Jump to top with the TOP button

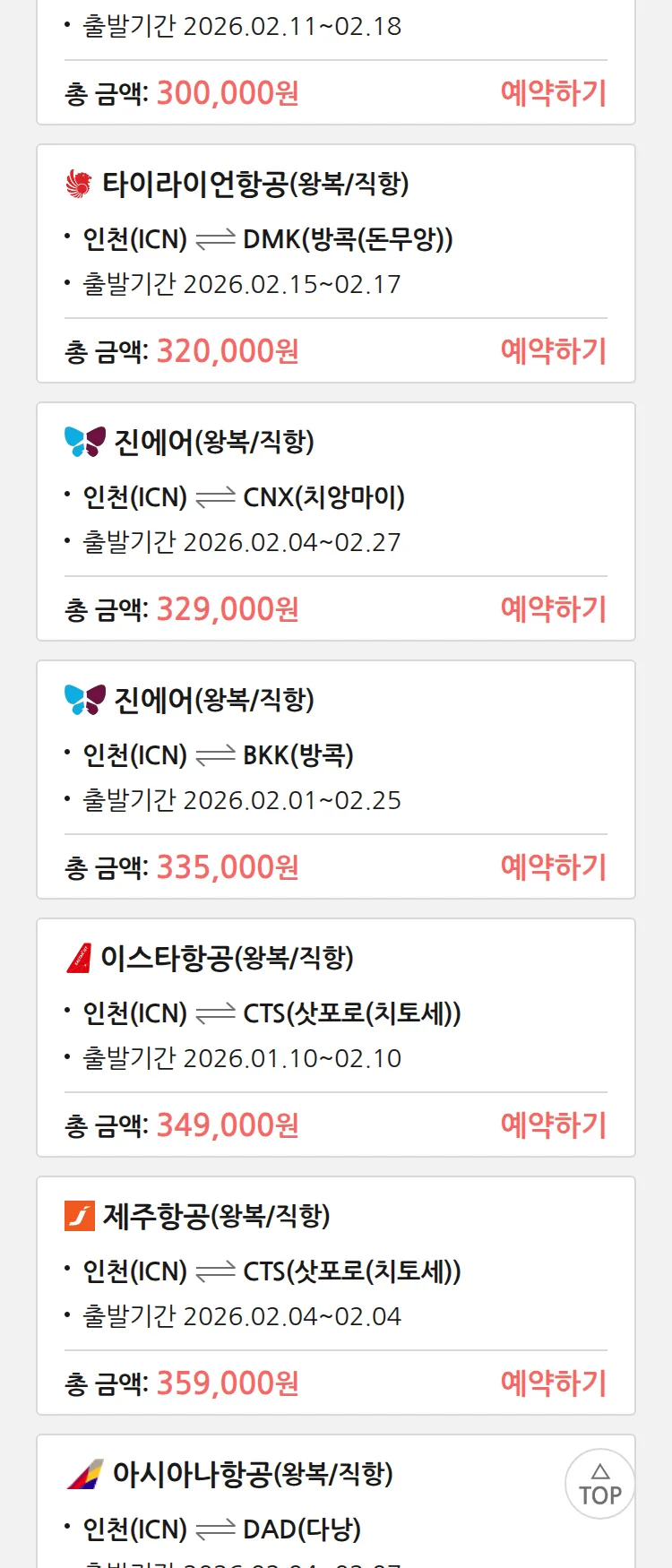[599, 1485]
